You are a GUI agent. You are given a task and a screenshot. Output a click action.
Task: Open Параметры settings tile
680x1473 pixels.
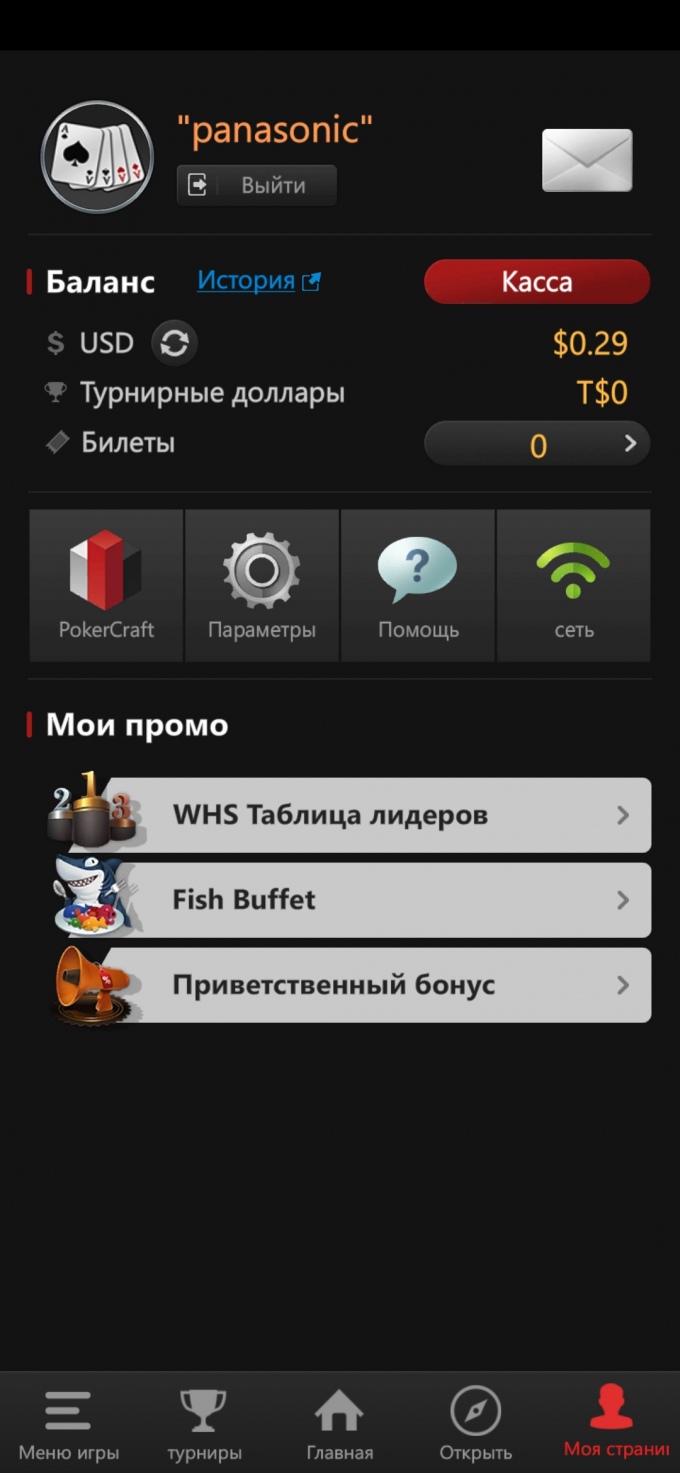tap(262, 586)
